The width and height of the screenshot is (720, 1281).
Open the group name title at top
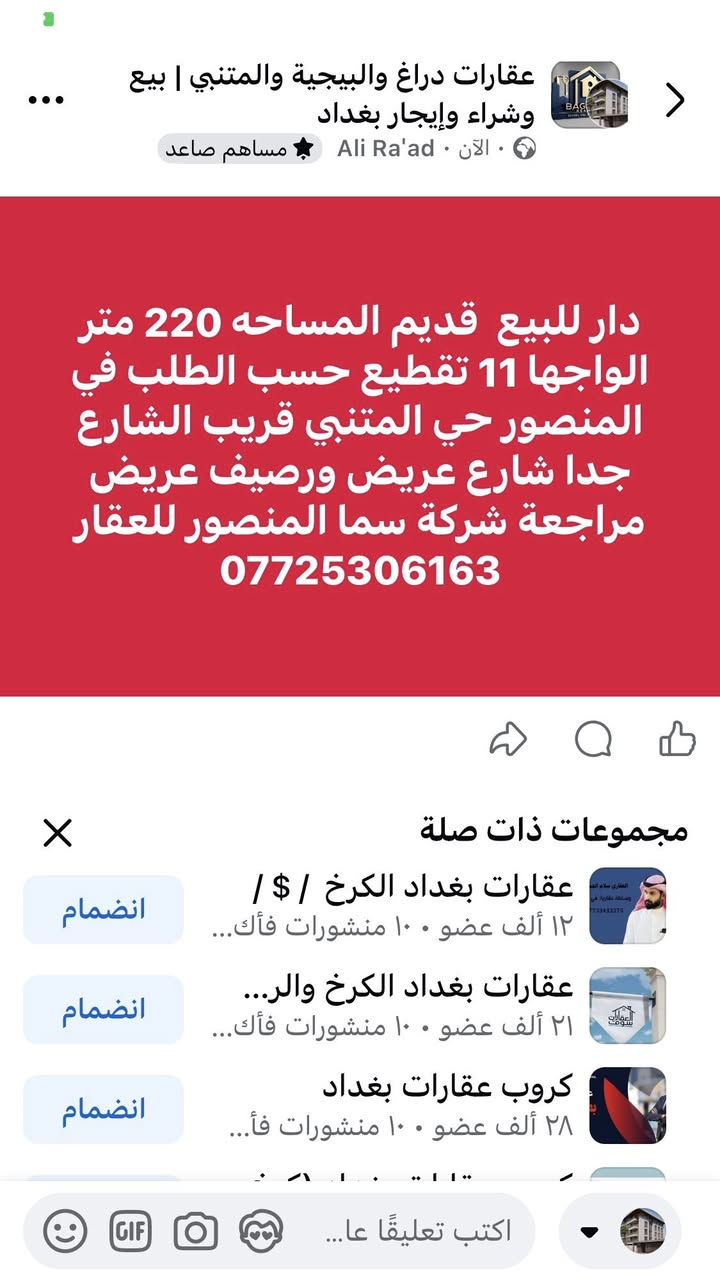coord(332,95)
